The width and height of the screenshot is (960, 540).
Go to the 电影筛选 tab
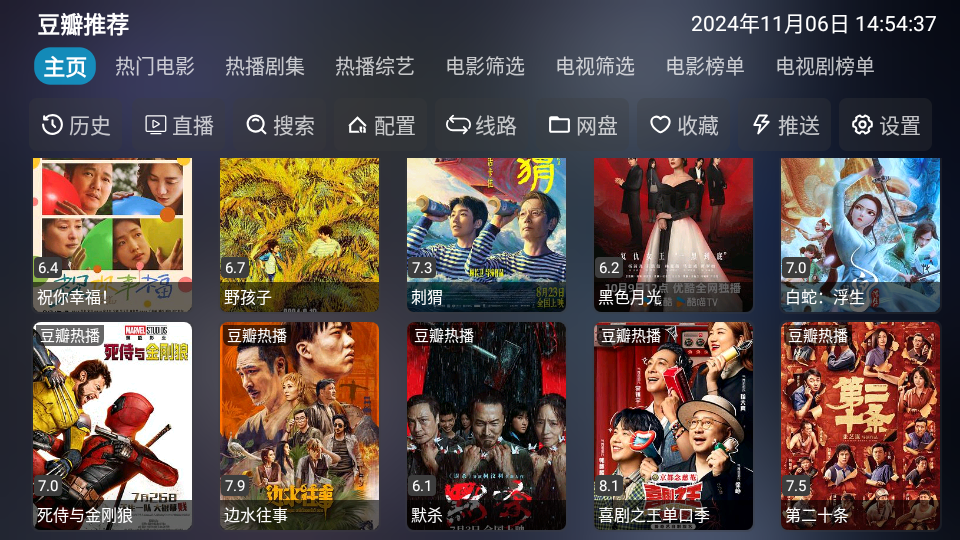(x=485, y=67)
